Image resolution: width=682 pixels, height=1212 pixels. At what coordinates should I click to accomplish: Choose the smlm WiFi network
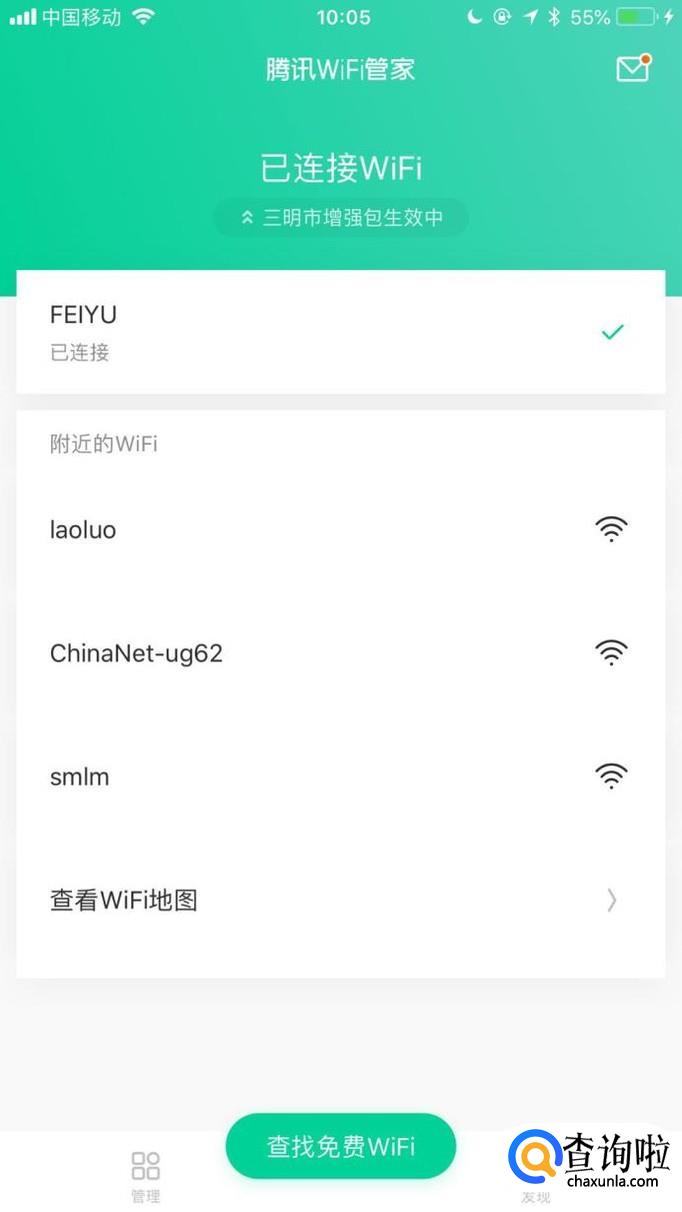tap(340, 777)
